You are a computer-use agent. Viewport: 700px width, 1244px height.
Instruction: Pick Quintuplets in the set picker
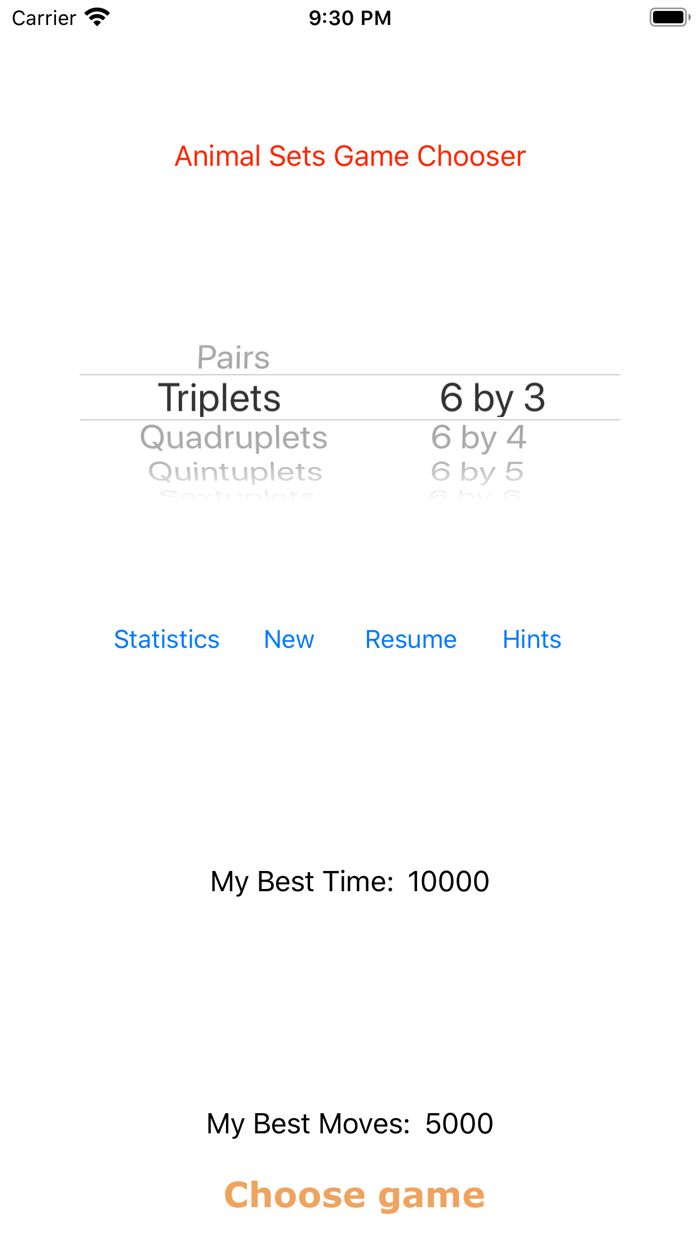235,471
